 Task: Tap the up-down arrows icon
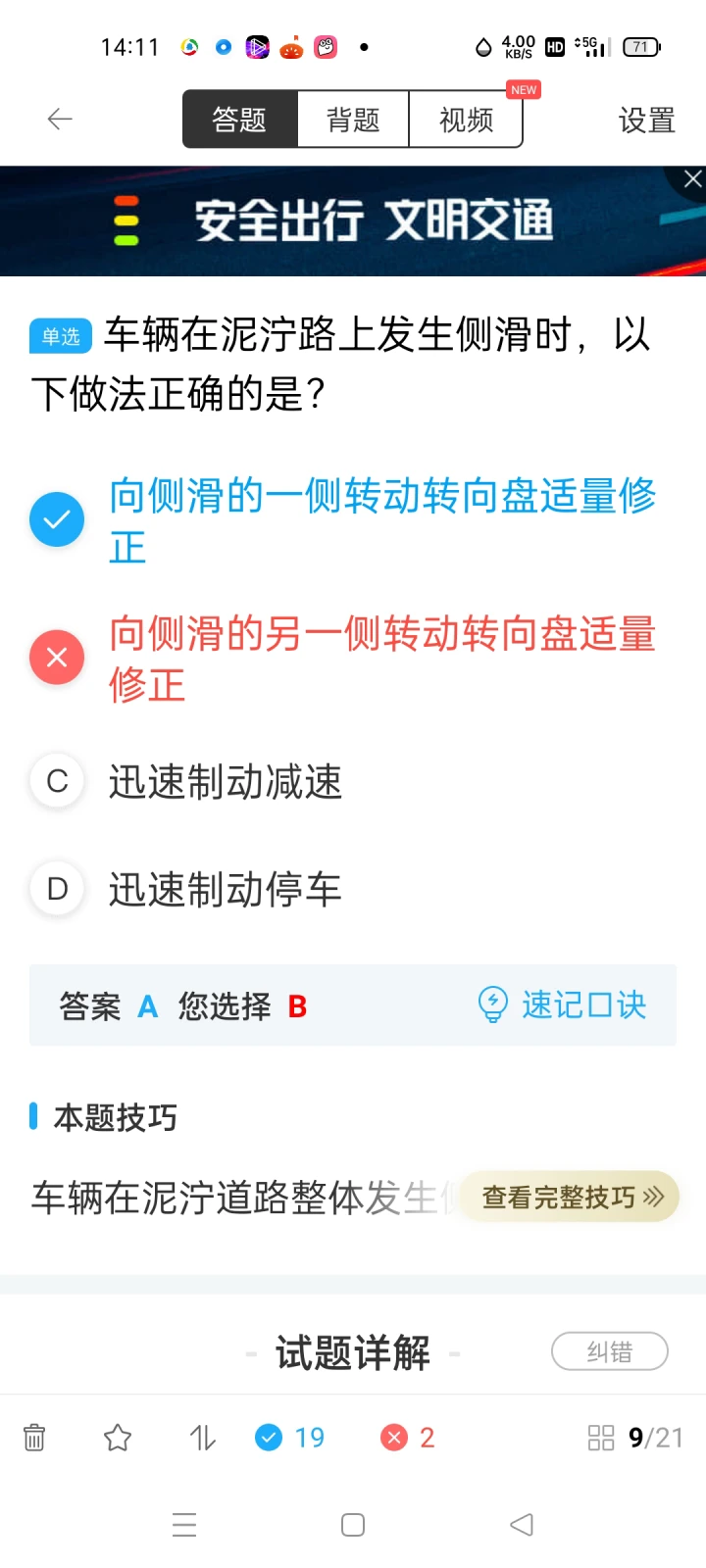(202, 1438)
